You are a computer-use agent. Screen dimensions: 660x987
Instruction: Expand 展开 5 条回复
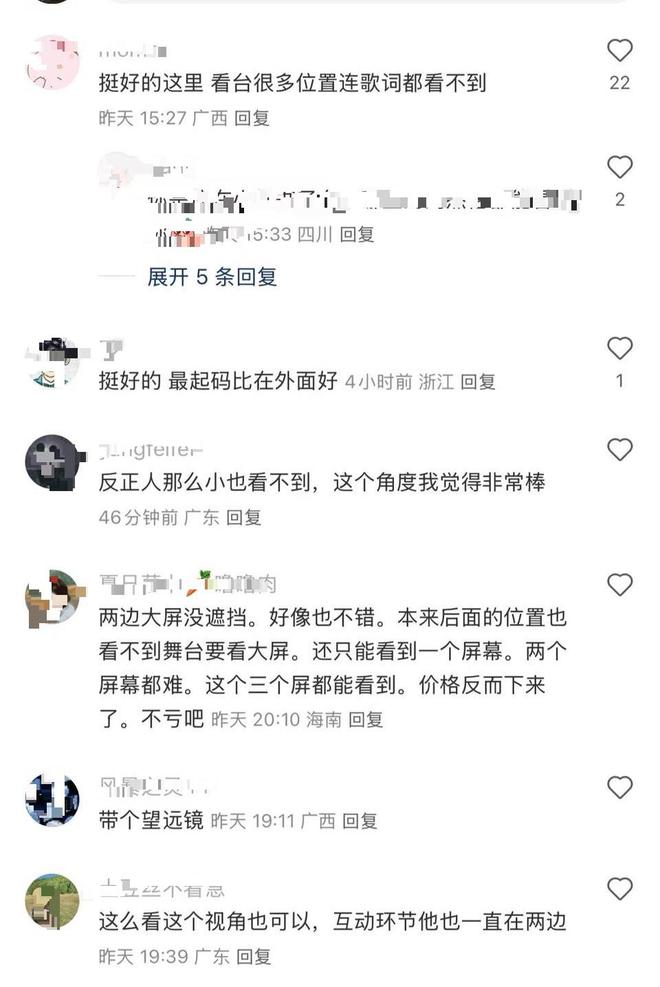[x=212, y=277]
